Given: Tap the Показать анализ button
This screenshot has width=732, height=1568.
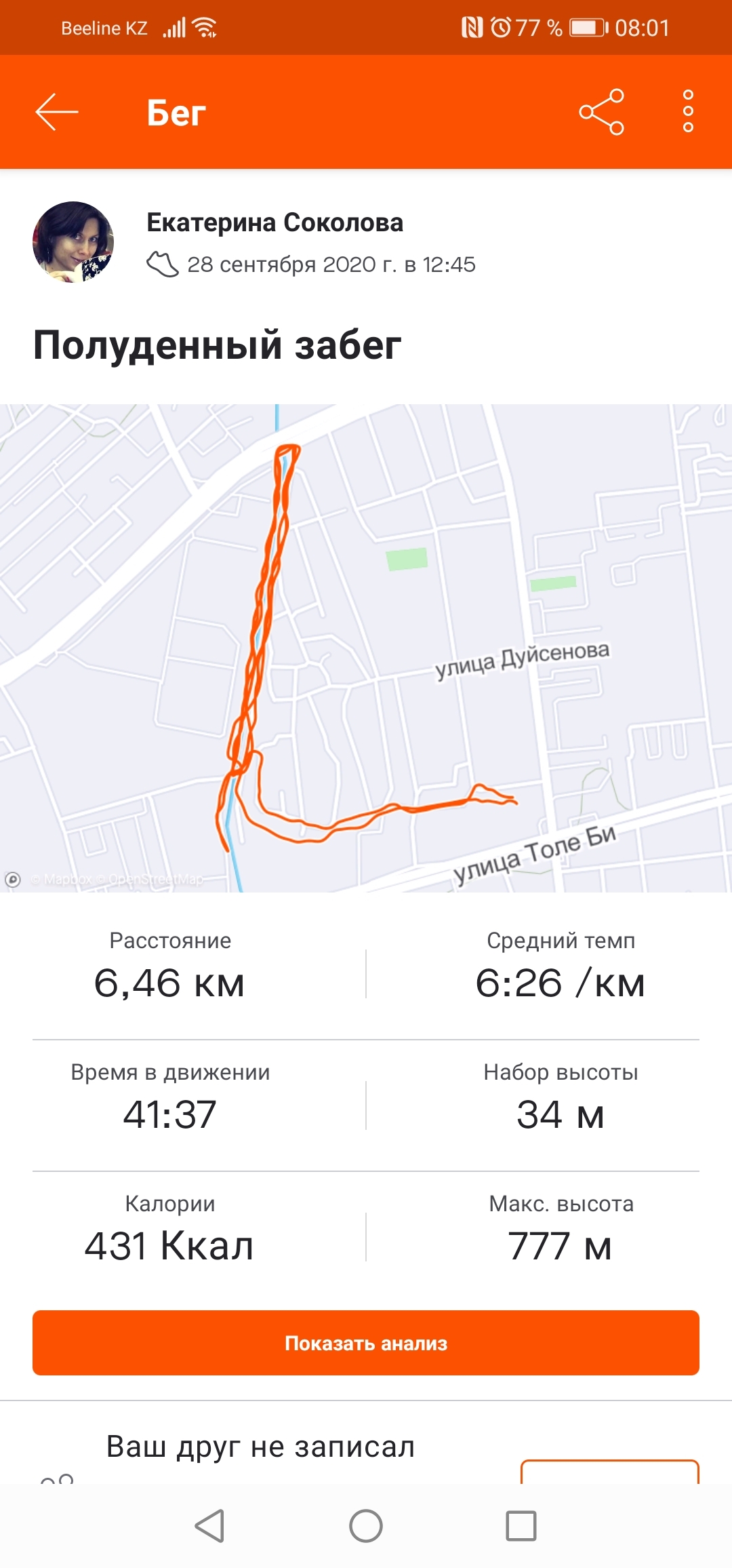Looking at the screenshot, I should 366,1343.
